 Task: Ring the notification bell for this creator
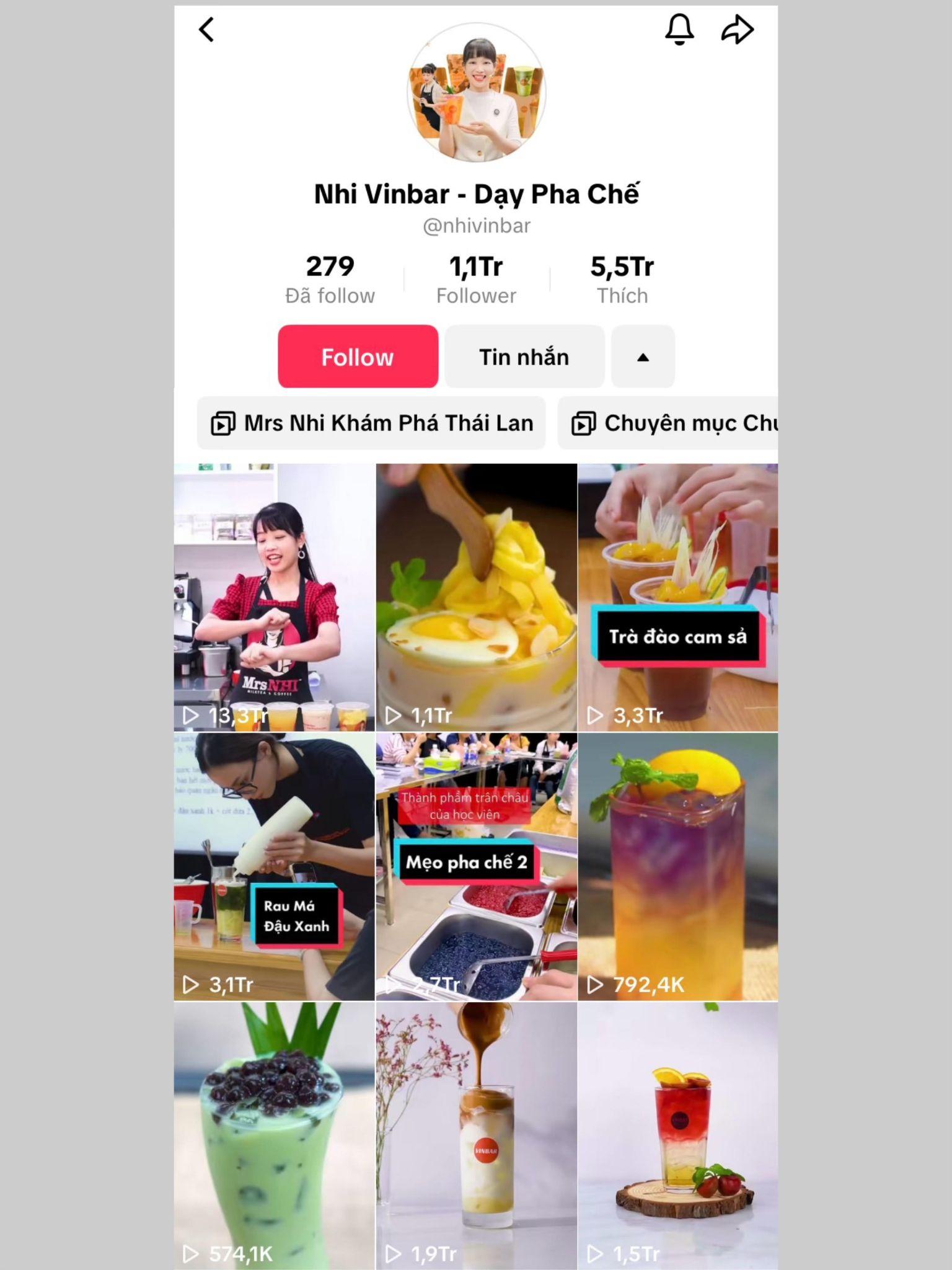[x=680, y=29]
